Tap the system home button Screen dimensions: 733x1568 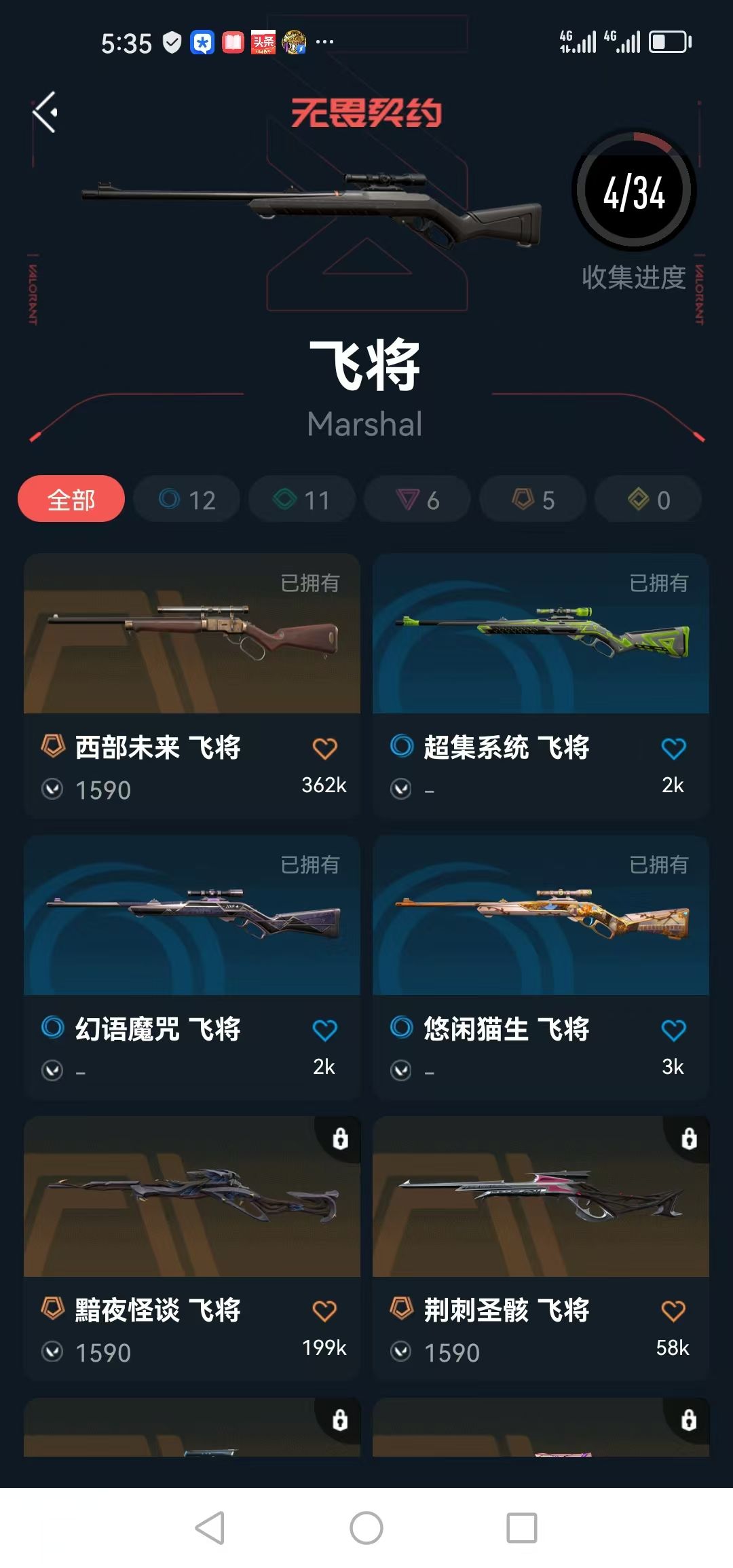tap(366, 1528)
